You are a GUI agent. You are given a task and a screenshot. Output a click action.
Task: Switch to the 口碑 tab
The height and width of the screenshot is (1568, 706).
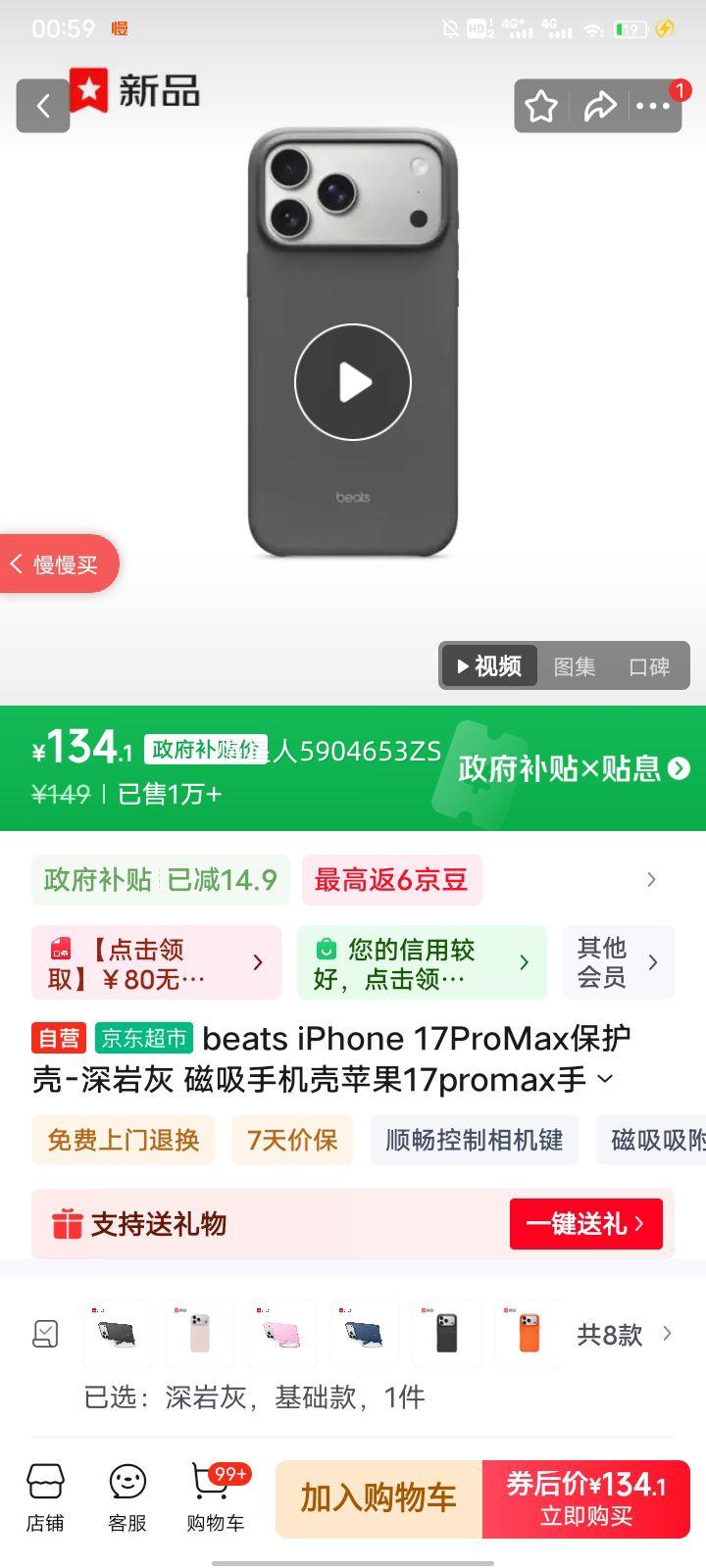click(650, 666)
